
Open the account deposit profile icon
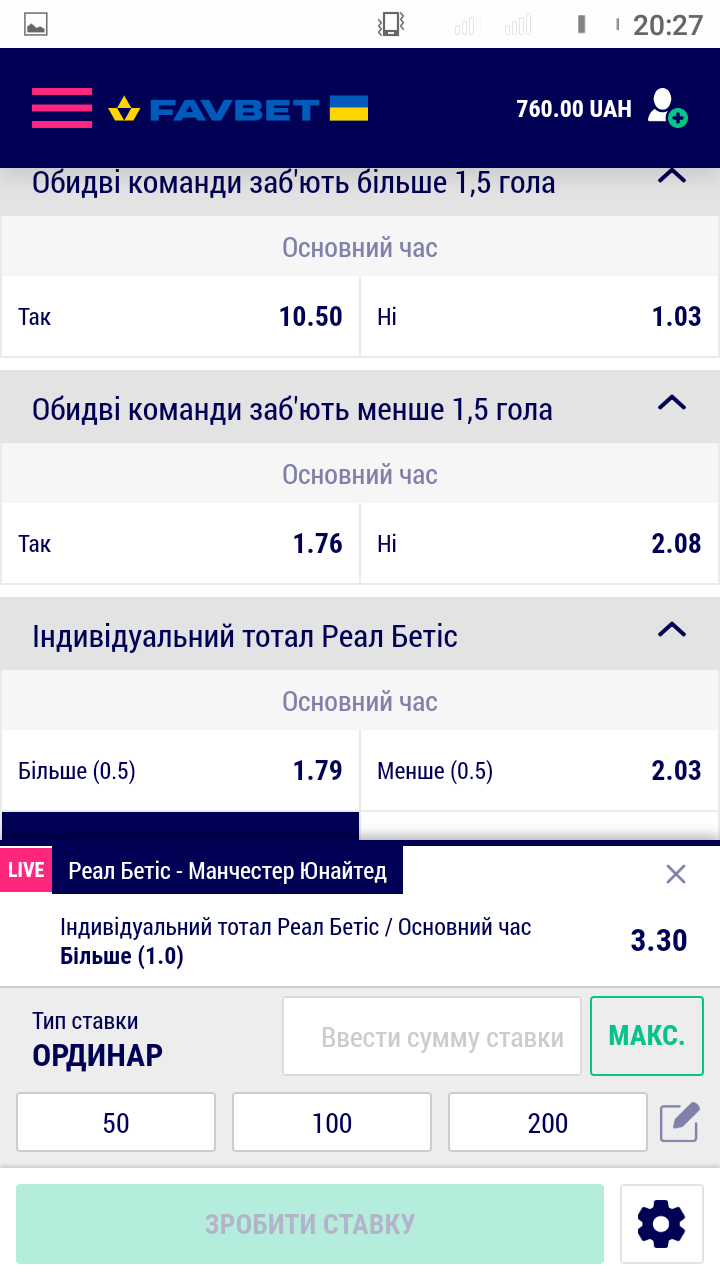coord(666,108)
